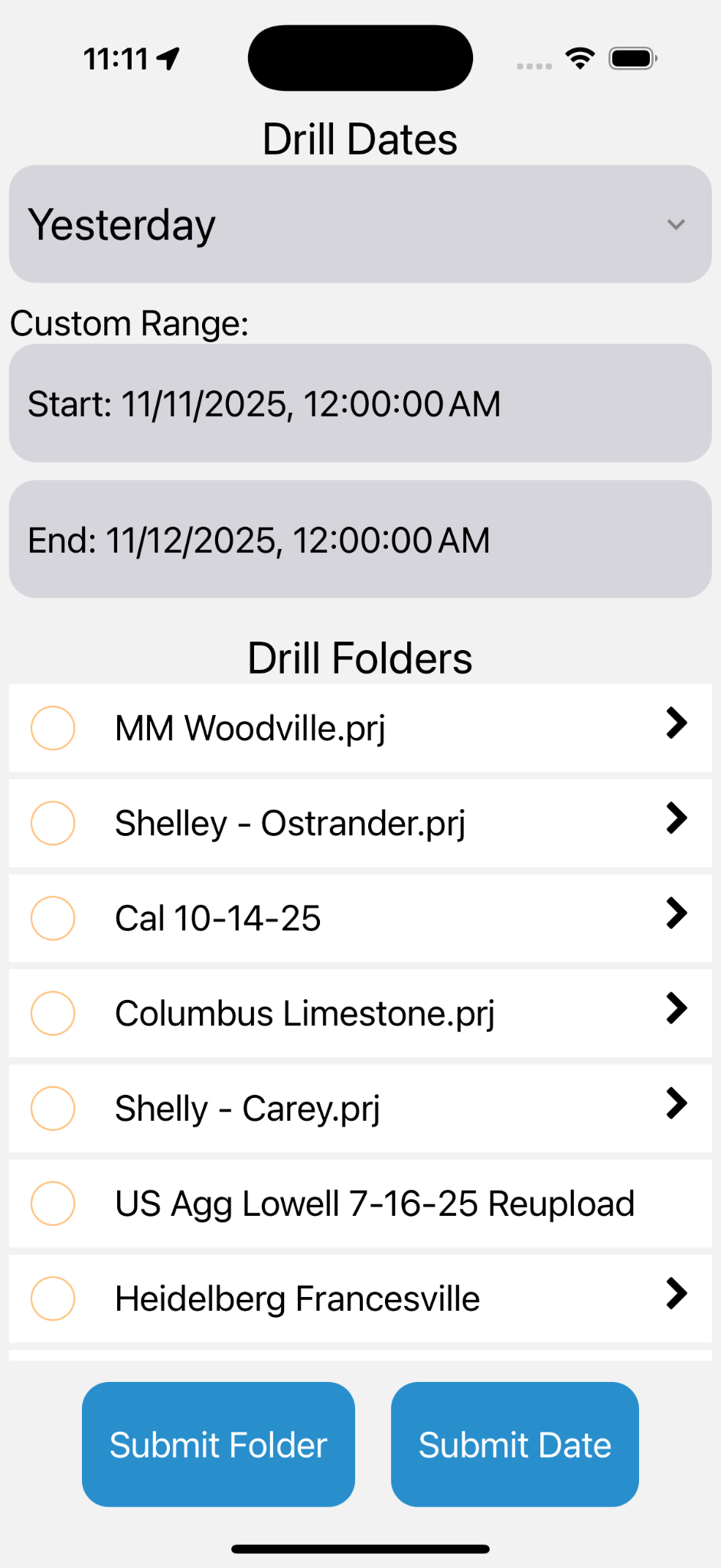Select US Agg Lowell 7-16-25 Reupload circle
The image size is (721, 1568).
pyautogui.click(x=52, y=1203)
